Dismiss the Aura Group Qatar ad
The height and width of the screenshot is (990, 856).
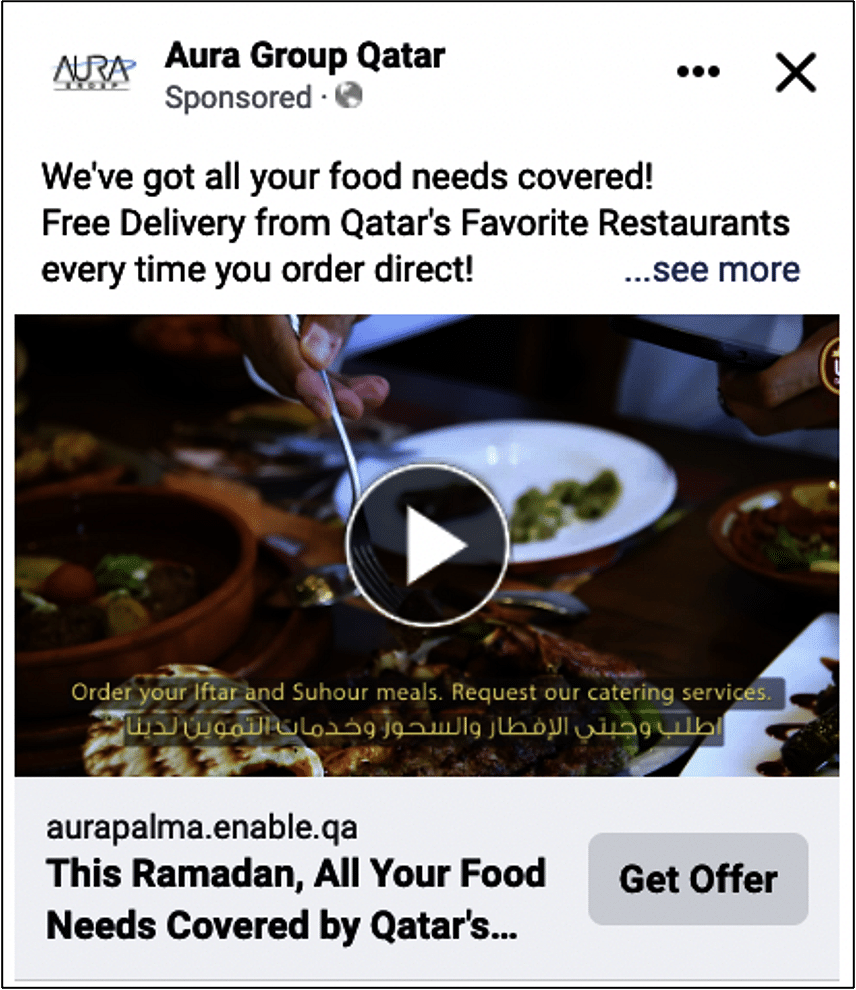click(795, 72)
